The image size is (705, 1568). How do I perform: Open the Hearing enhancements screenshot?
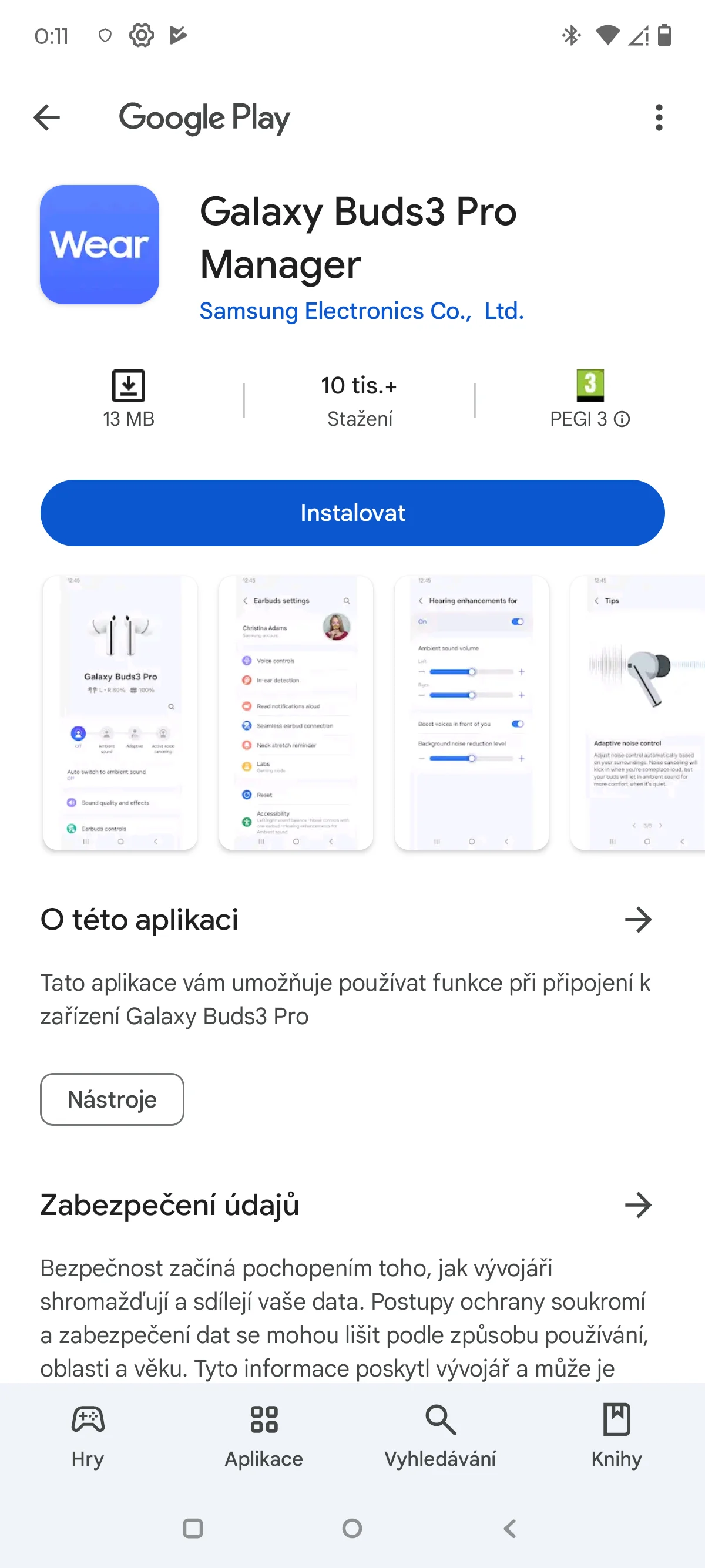(x=472, y=712)
